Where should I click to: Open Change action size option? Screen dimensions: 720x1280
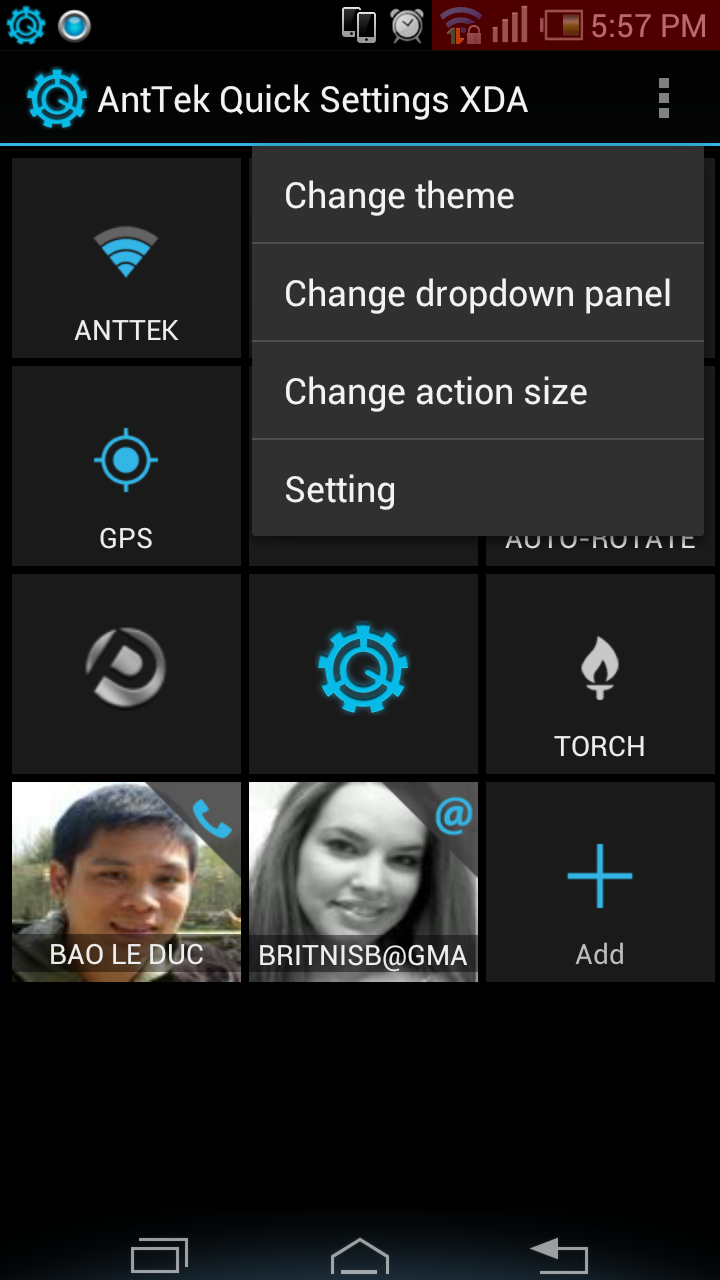click(478, 392)
